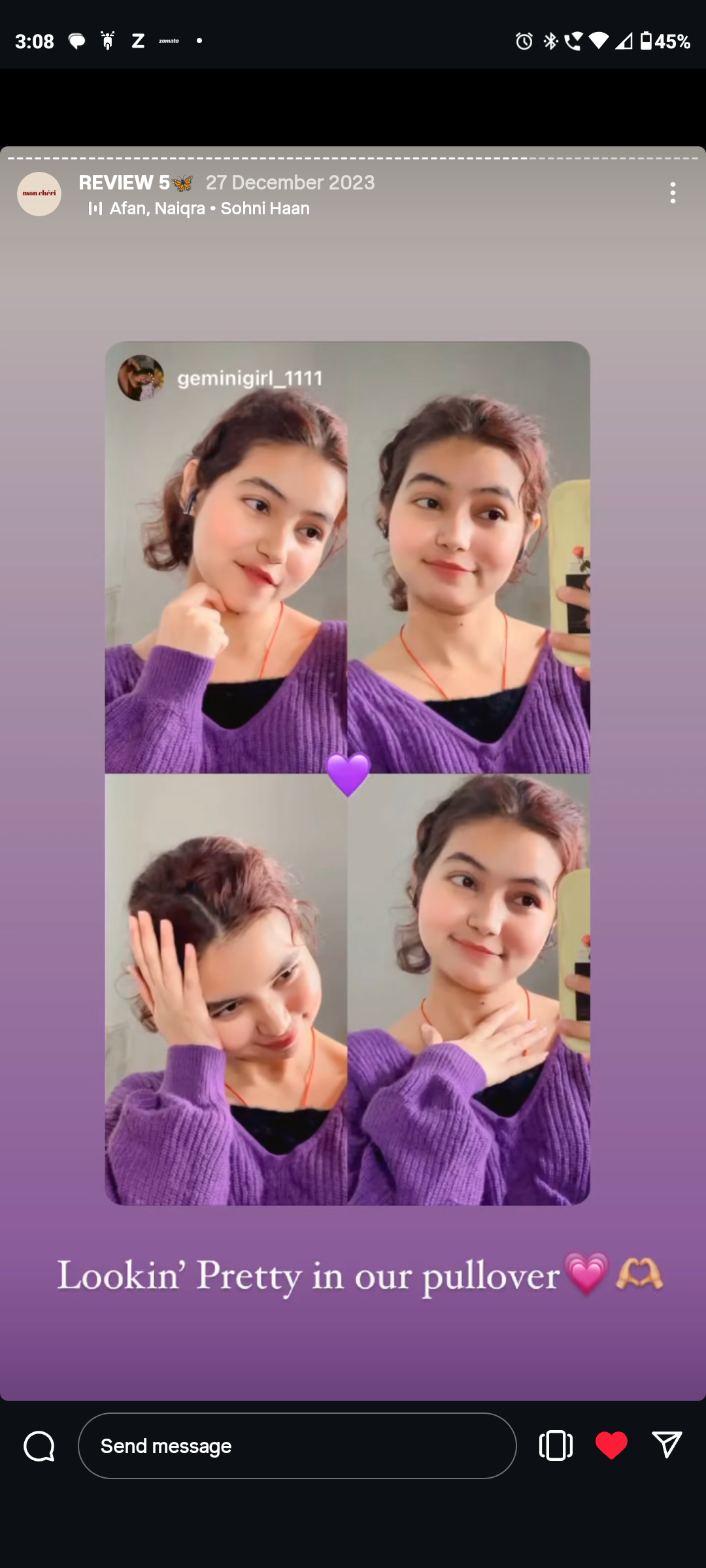The height and width of the screenshot is (1568, 706).
Task: Share this story via the paper plane icon
Action: click(x=667, y=1445)
